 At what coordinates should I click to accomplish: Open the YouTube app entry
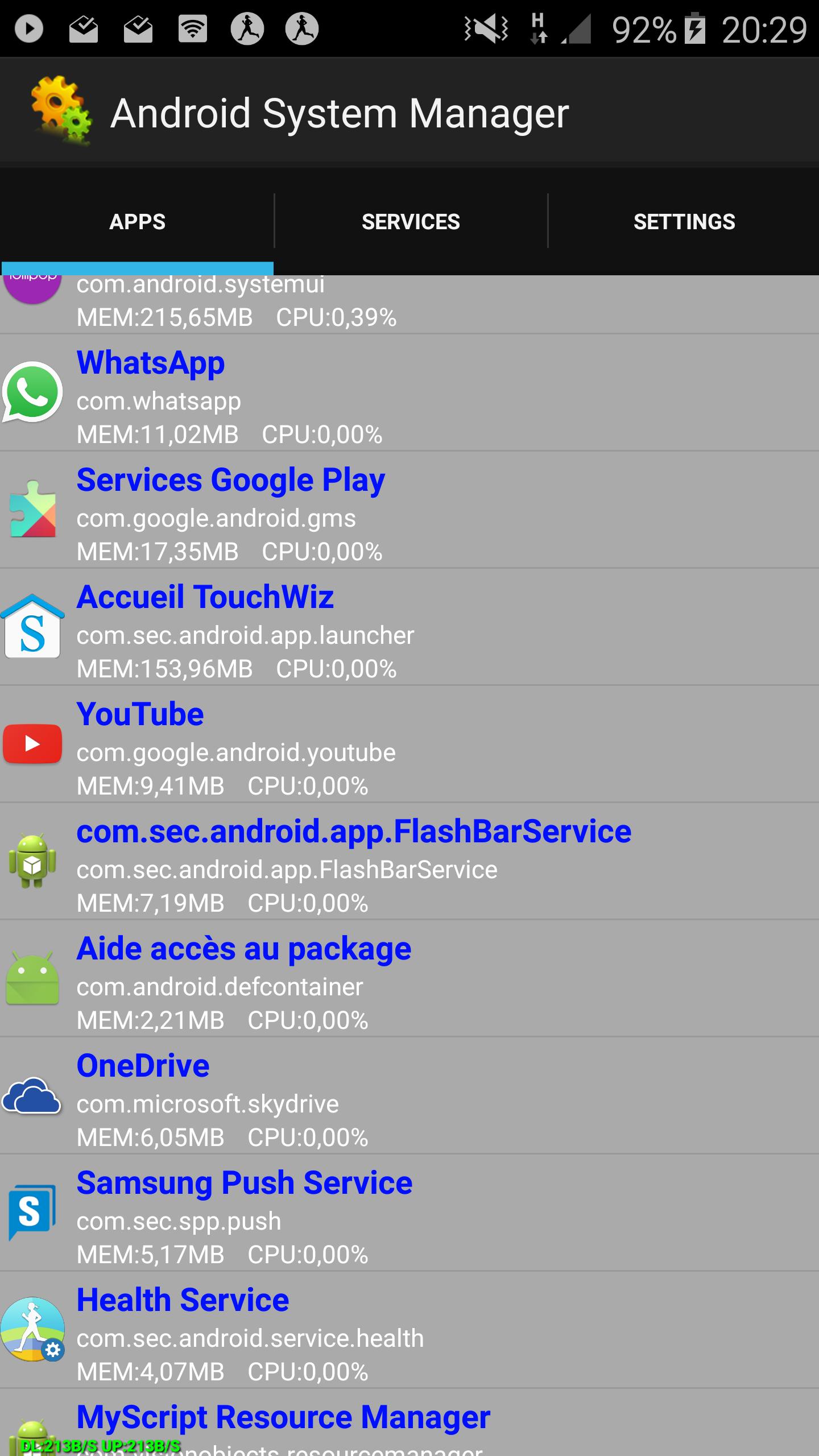409,745
